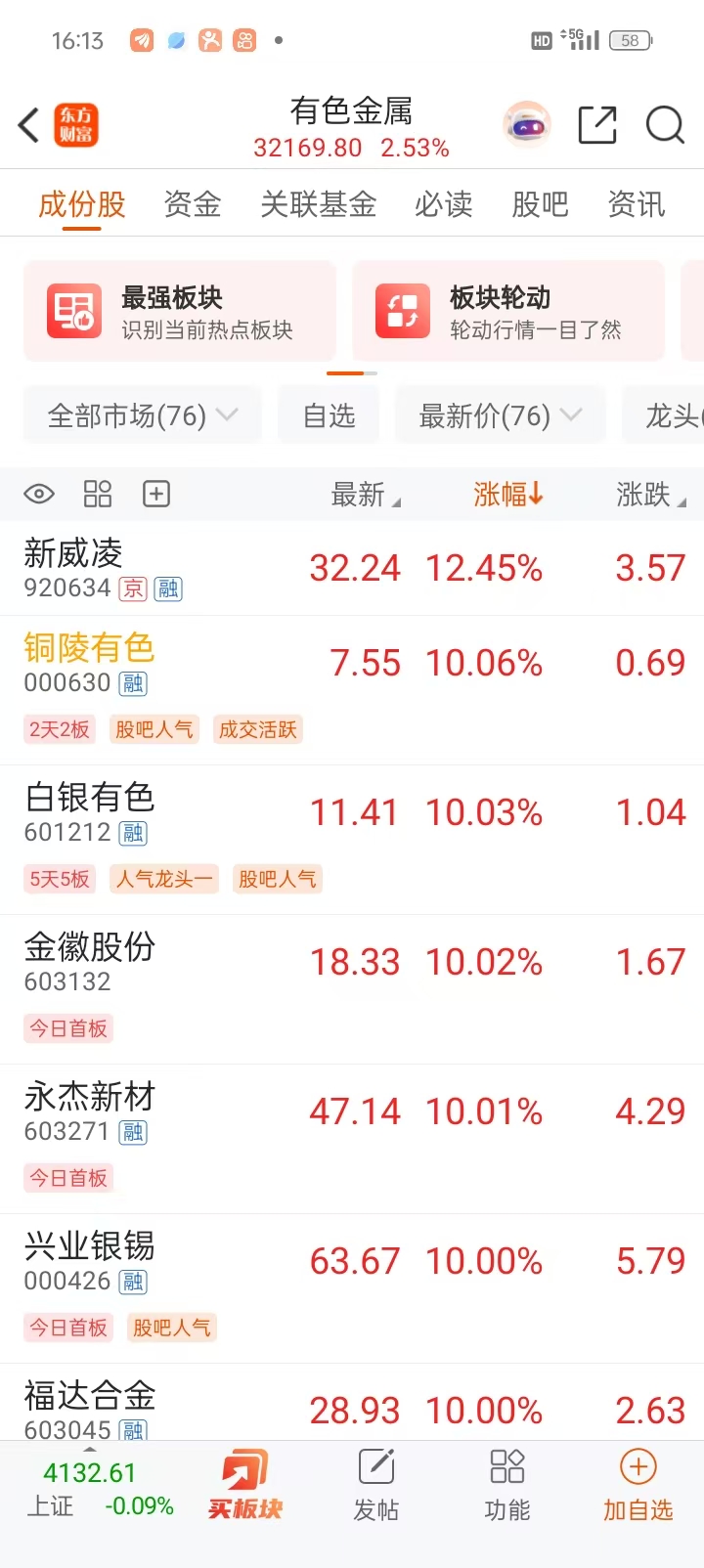Viewport: 704px width, 1568px height.
Task: Tap the 买板块 button
Action: pos(244,1486)
